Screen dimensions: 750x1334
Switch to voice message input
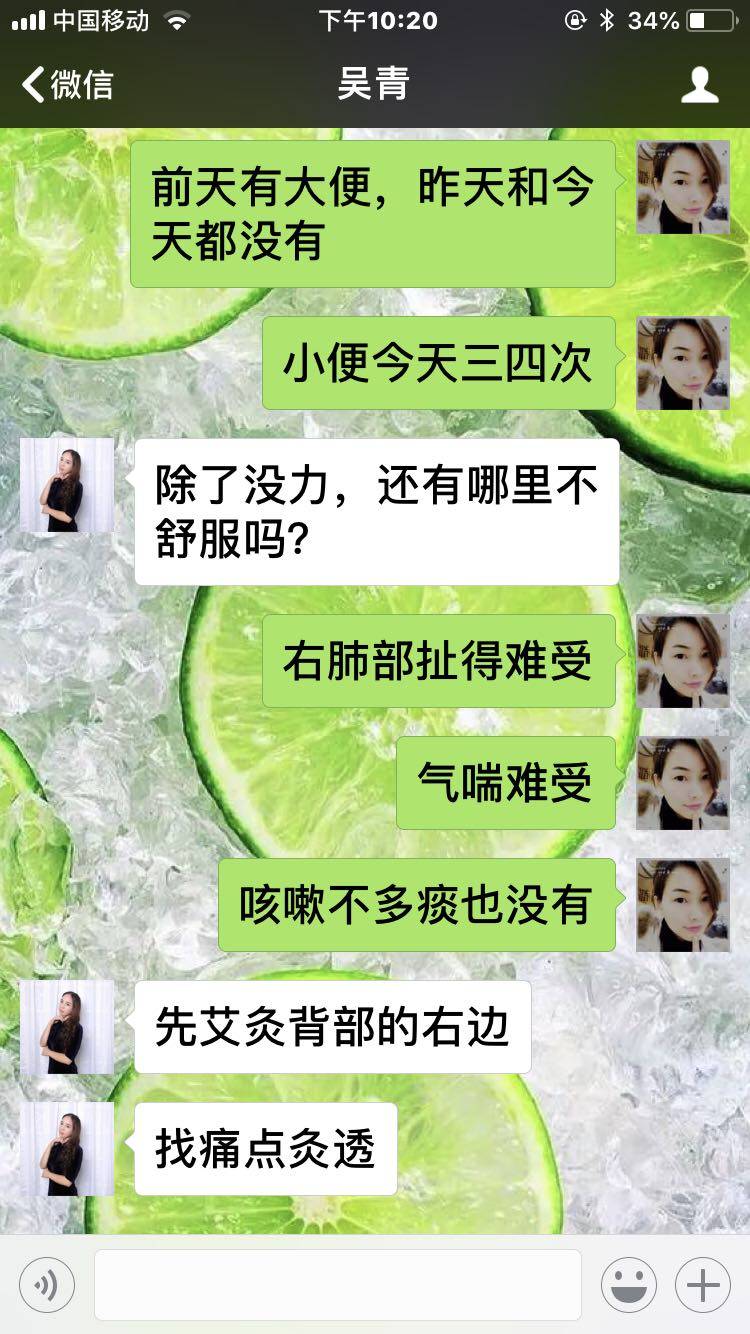click(46, 1284)
